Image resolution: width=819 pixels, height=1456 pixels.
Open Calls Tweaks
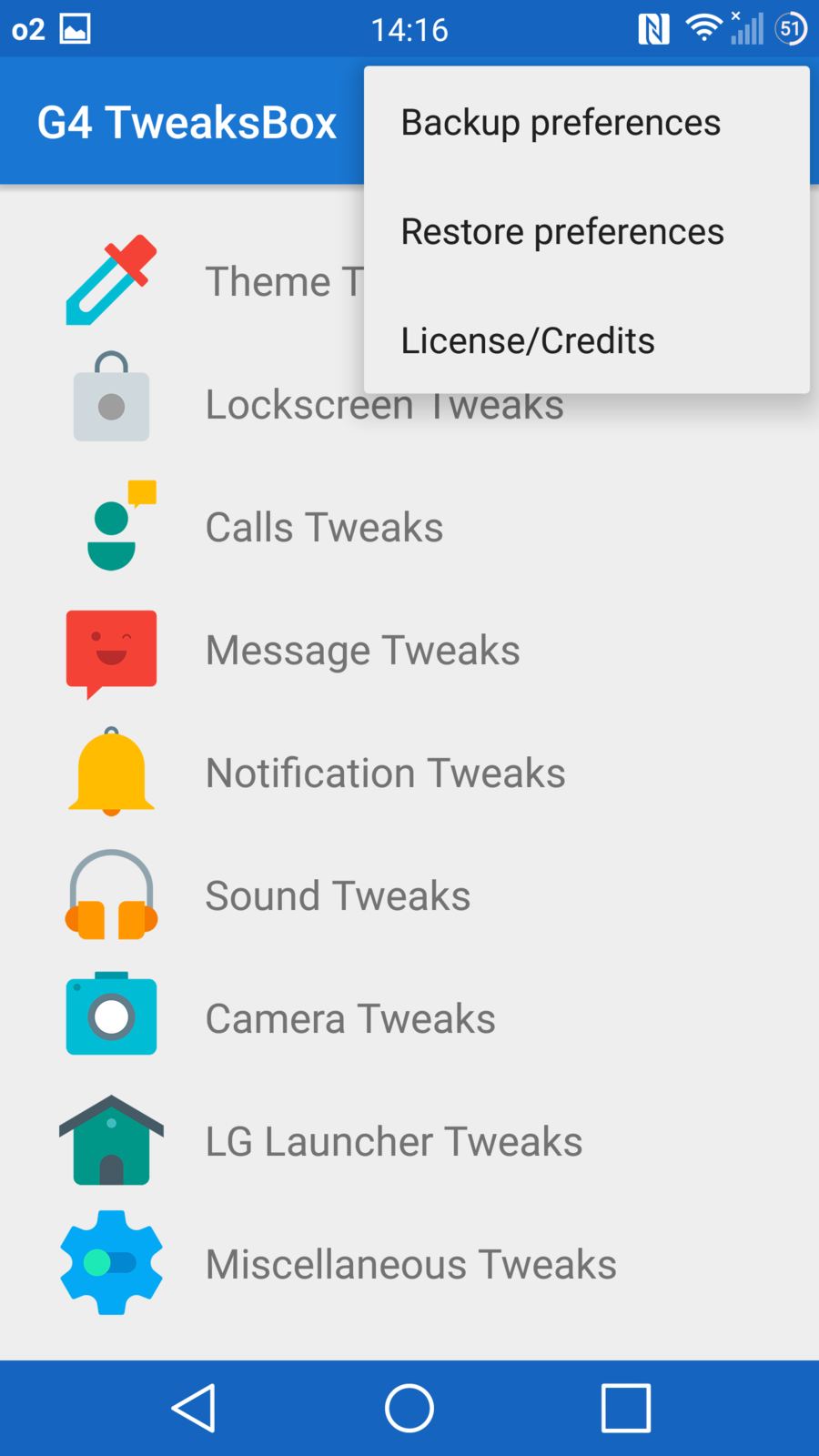pos(324,528)
